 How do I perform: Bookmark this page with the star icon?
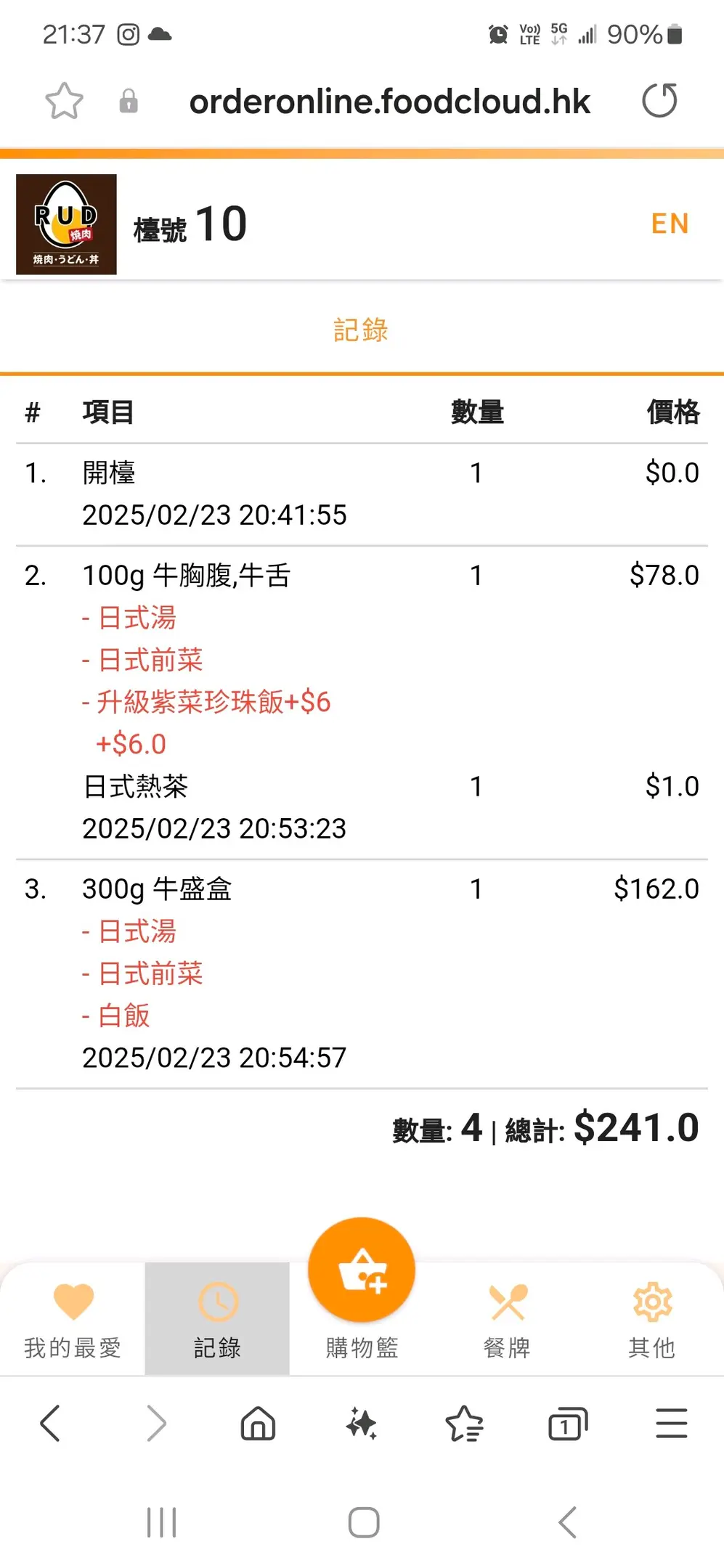64,101
